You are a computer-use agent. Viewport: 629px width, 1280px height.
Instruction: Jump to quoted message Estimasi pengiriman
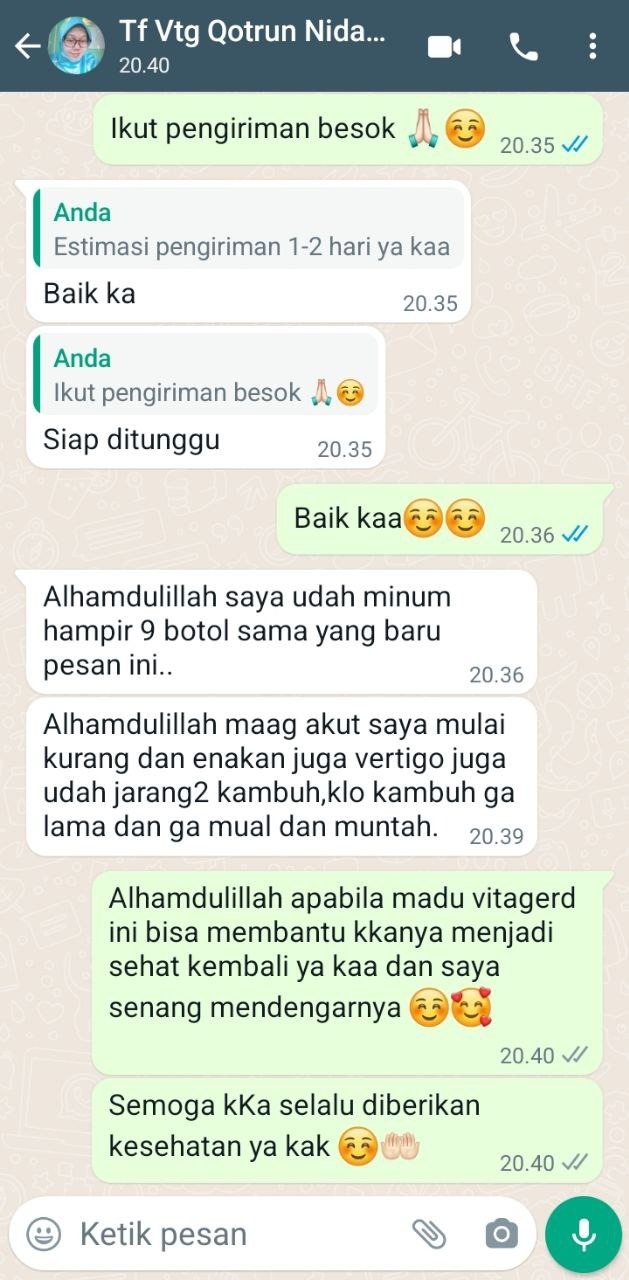click(x=250, y=229)
